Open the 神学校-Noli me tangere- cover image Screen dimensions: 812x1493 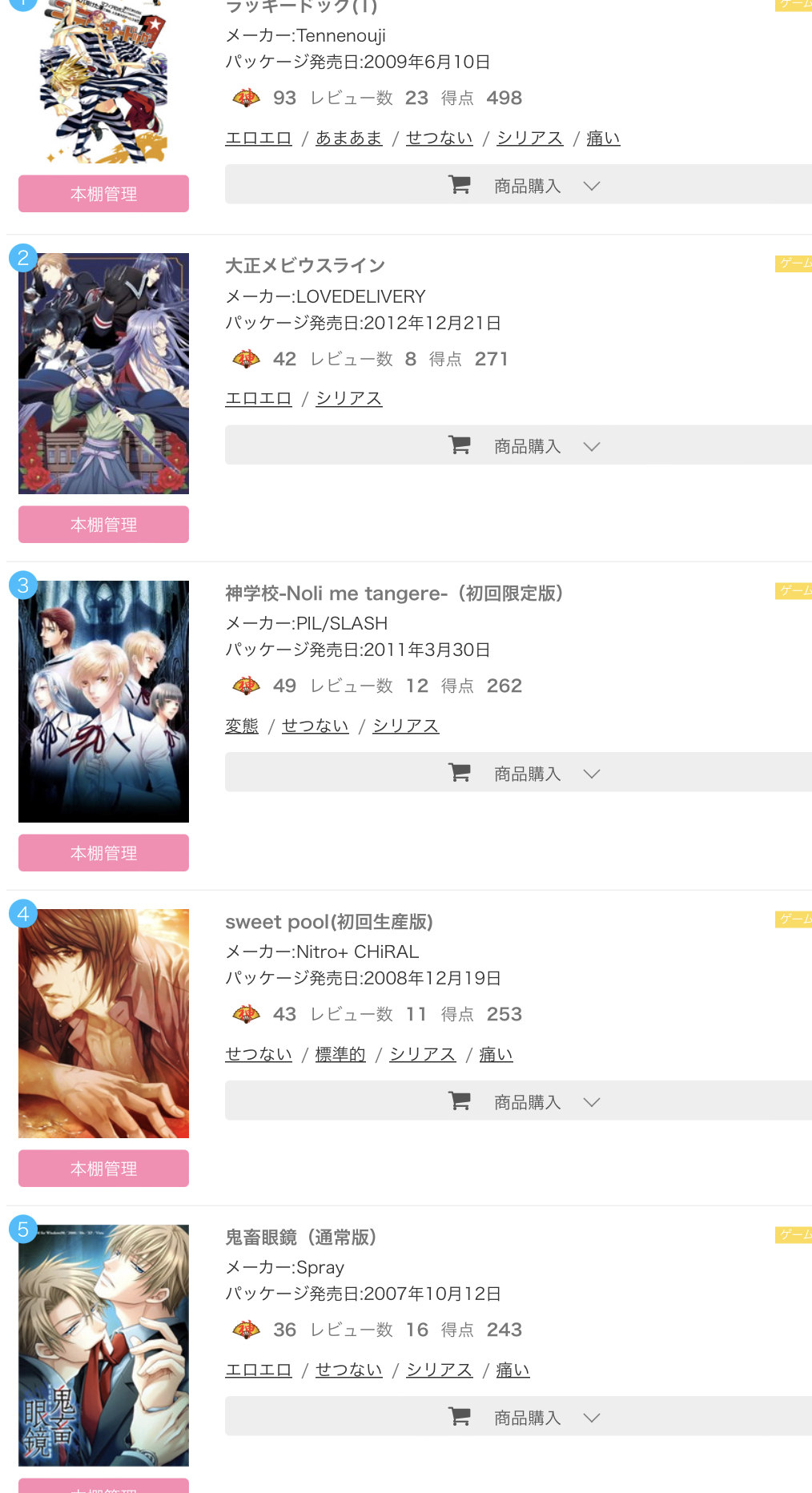(x=103, y=701)
